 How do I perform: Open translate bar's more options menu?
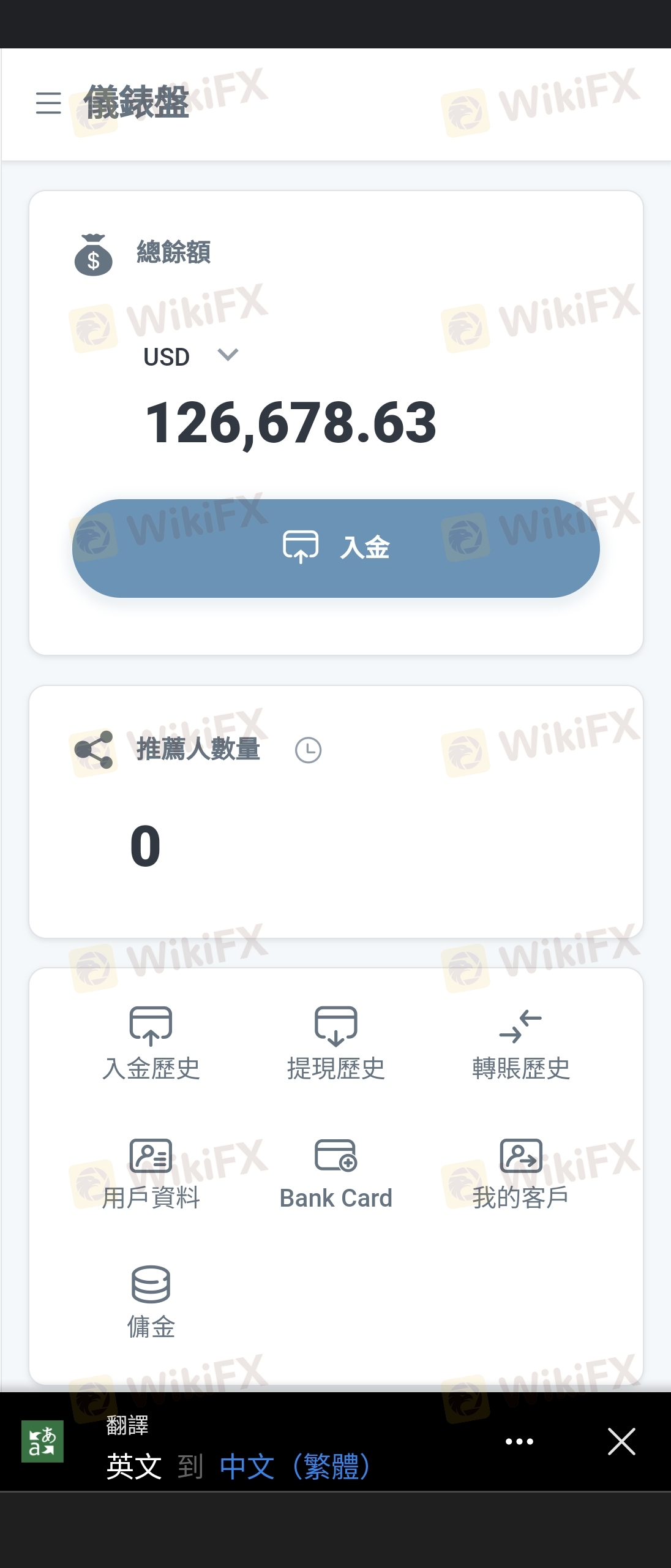519,1442
